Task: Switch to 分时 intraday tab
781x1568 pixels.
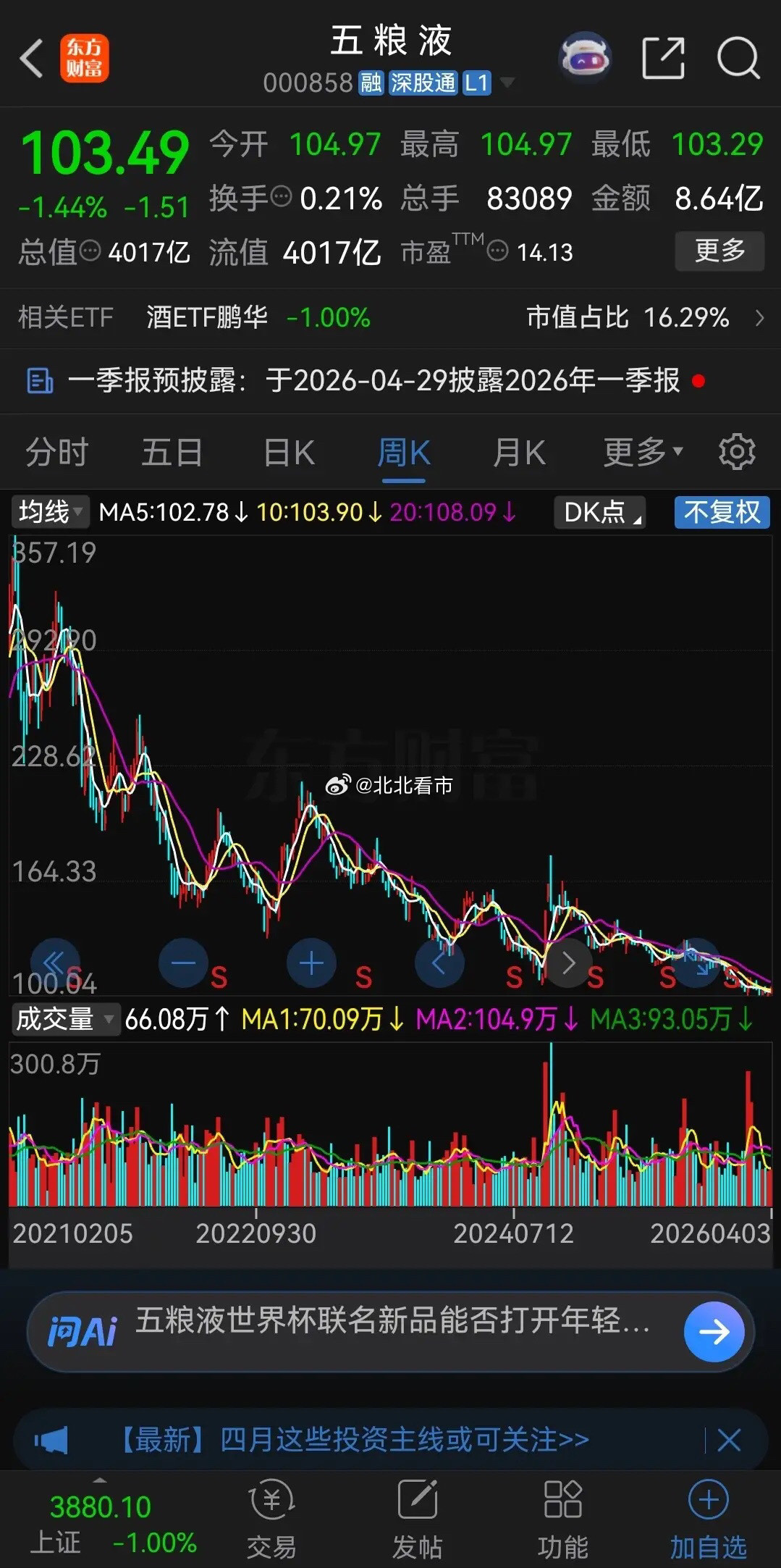Action: [x=56, y=450]
